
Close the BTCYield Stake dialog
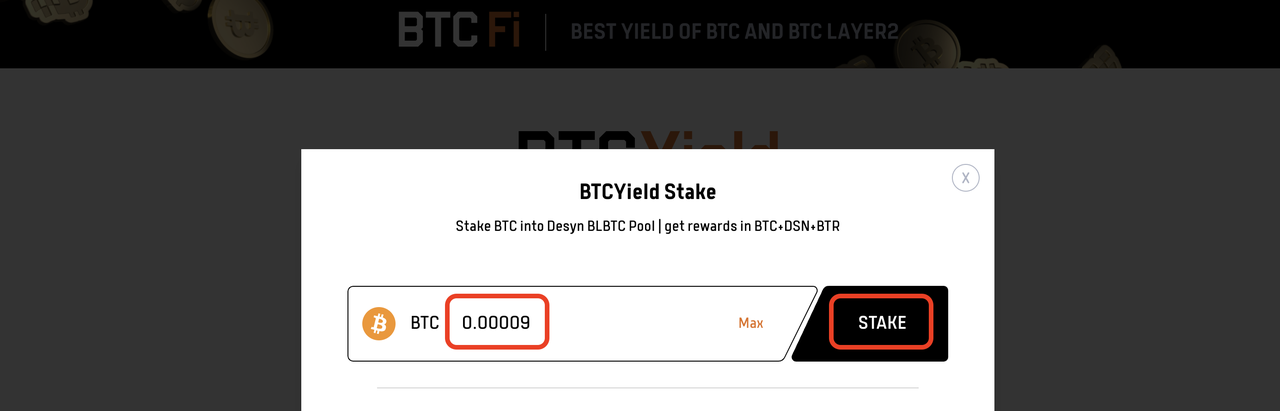tap(965, 178)
